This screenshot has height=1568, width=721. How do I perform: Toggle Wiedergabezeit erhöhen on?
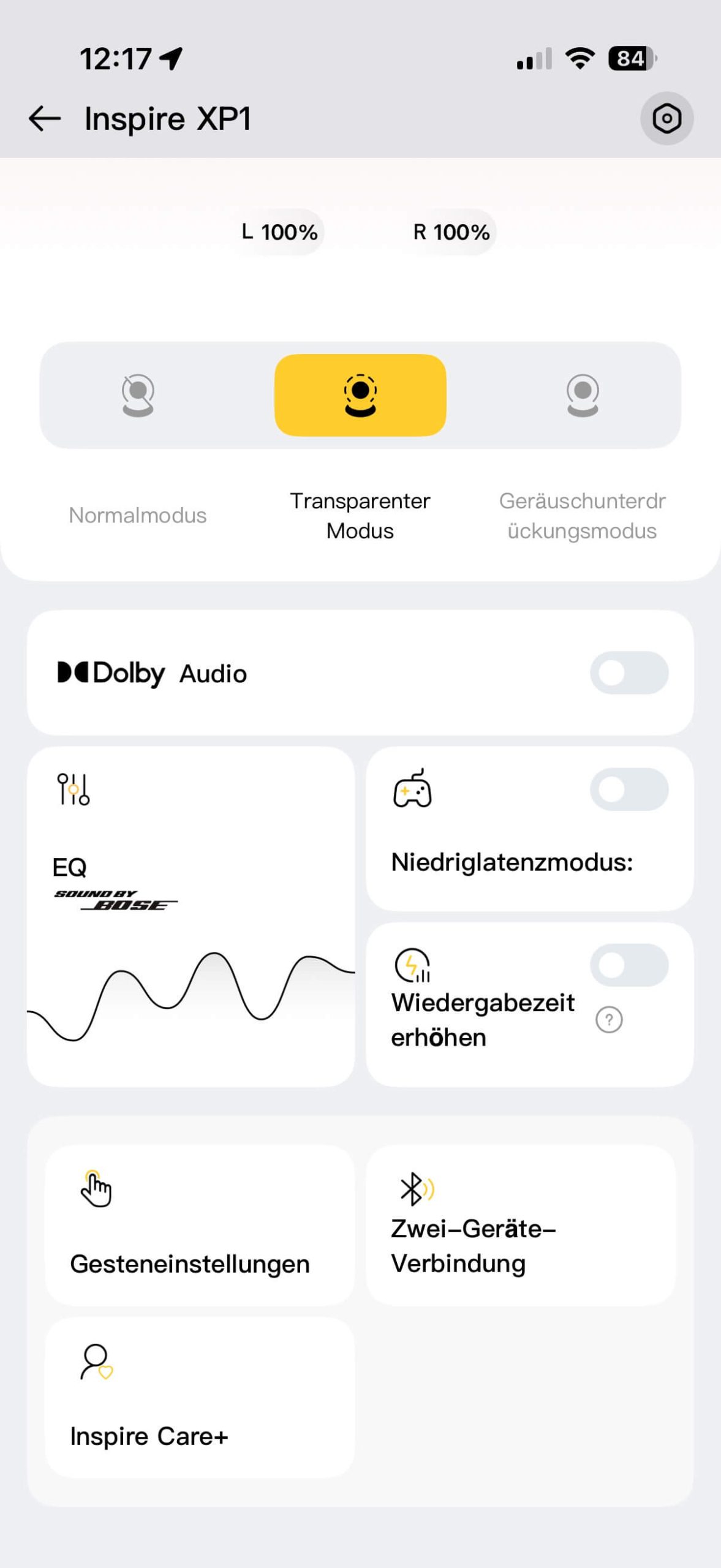tap(629, 965)
